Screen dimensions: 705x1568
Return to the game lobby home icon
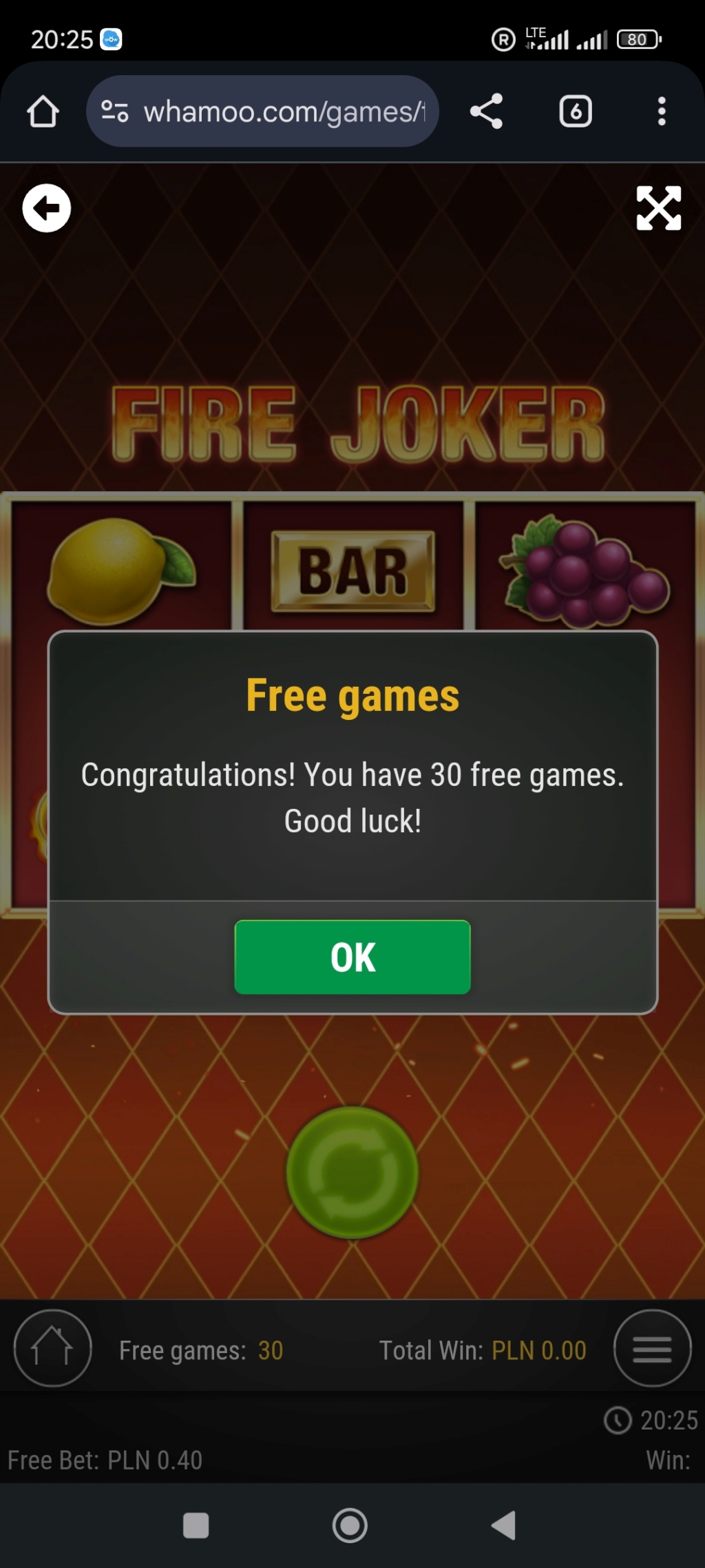click(52, 1348)
